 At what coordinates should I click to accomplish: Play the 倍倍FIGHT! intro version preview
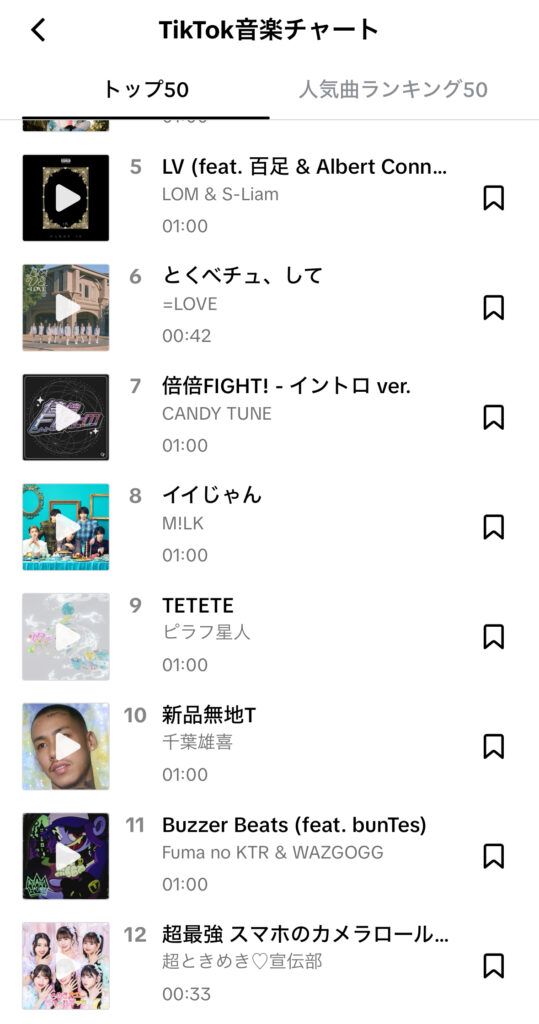point(66,417)
